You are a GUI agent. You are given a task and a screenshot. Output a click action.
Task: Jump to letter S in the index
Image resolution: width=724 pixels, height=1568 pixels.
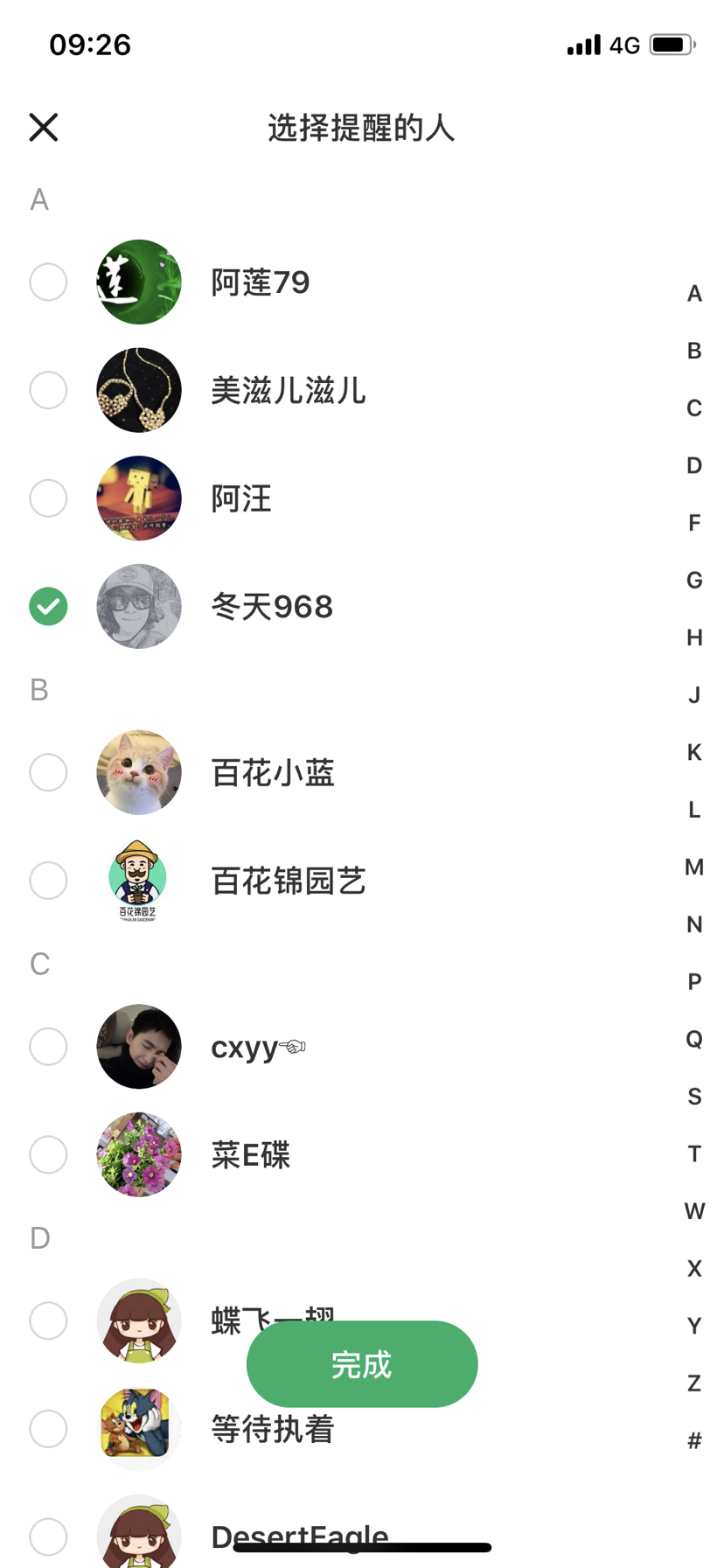pos(694,1097)
